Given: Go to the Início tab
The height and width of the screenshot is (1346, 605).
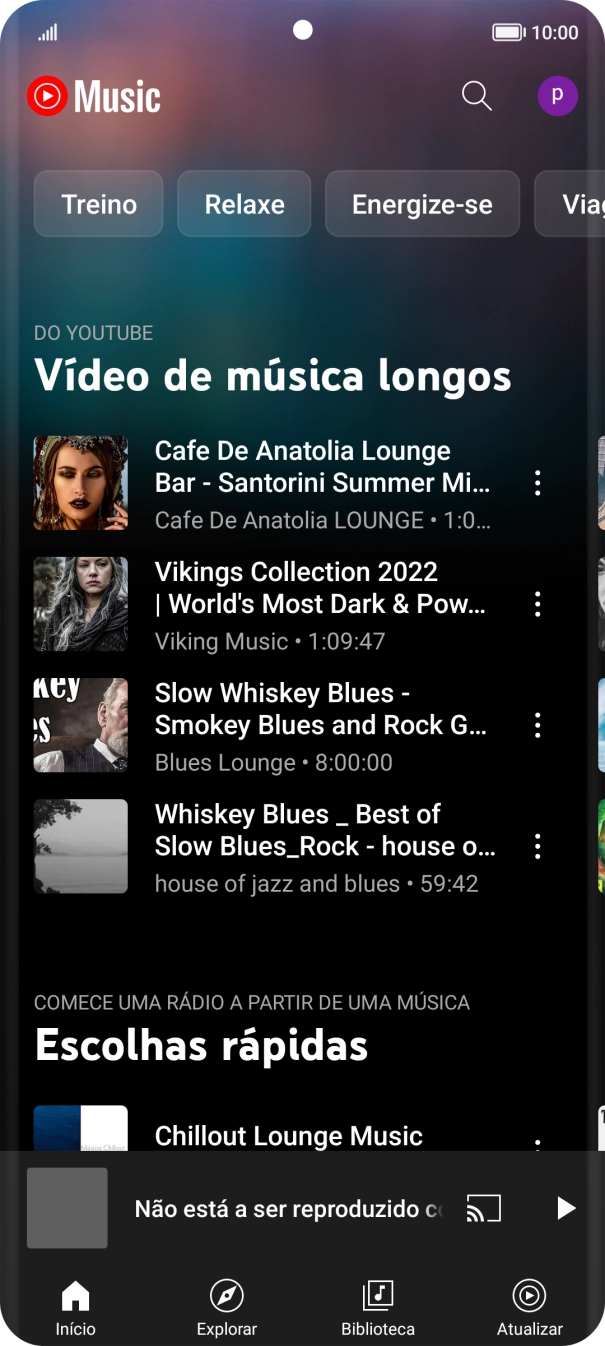Looking at the screenshot, I should click(x=76, y=1308).
